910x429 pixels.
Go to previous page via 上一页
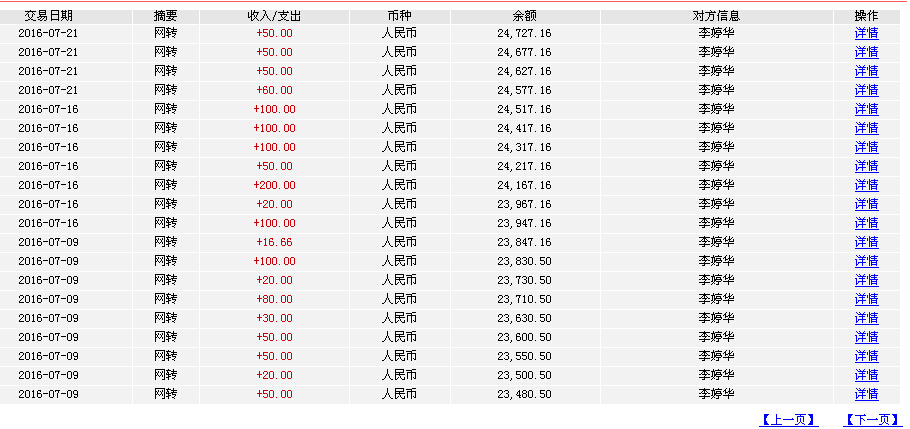[x=788, y=420]
